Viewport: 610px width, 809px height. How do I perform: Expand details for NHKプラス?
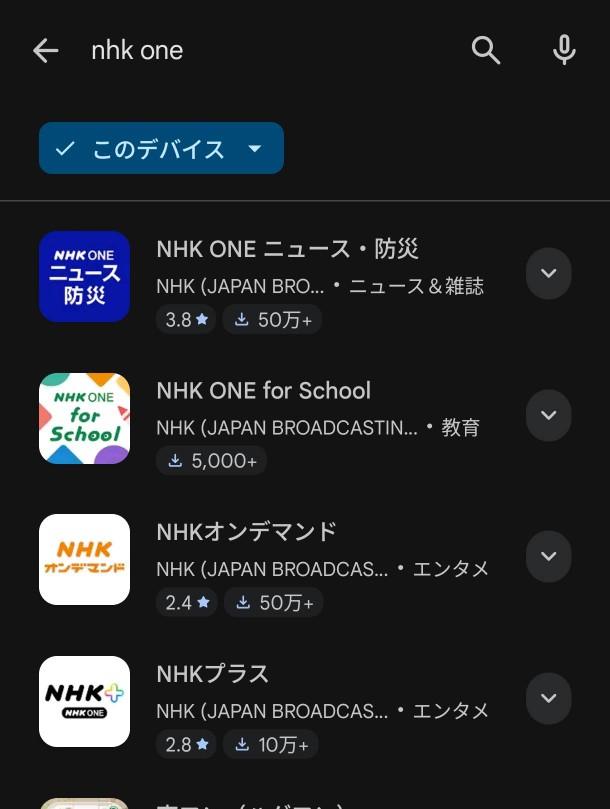pyautogui.click(x=548, y=698)
